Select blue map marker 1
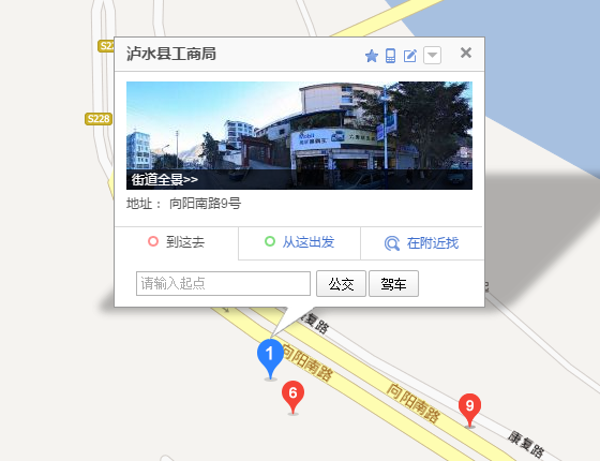The image size is (600, 461). (269, 357)
